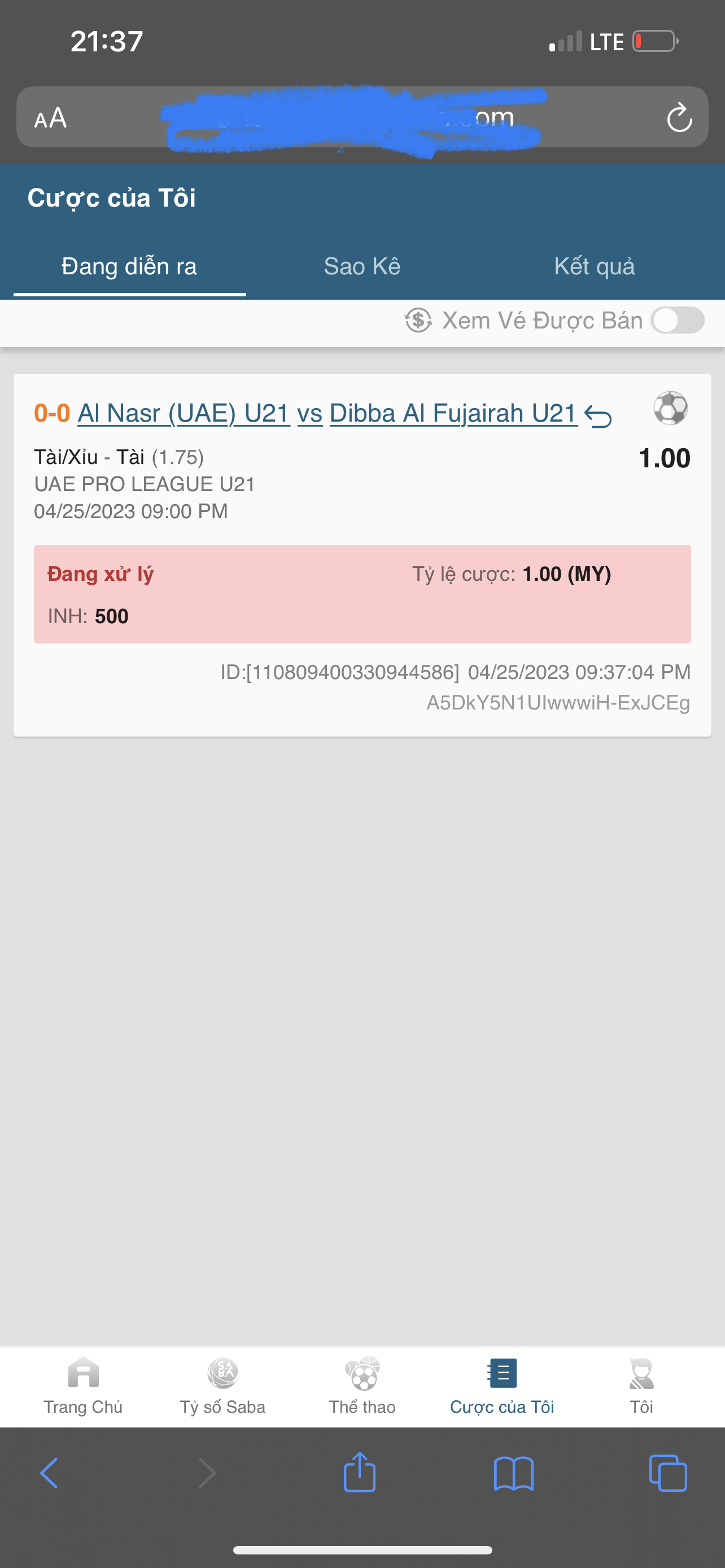Toggle the Xem Vé Được Bán switch
This screenshot has height=1568, width=725.
coord(677,320)
